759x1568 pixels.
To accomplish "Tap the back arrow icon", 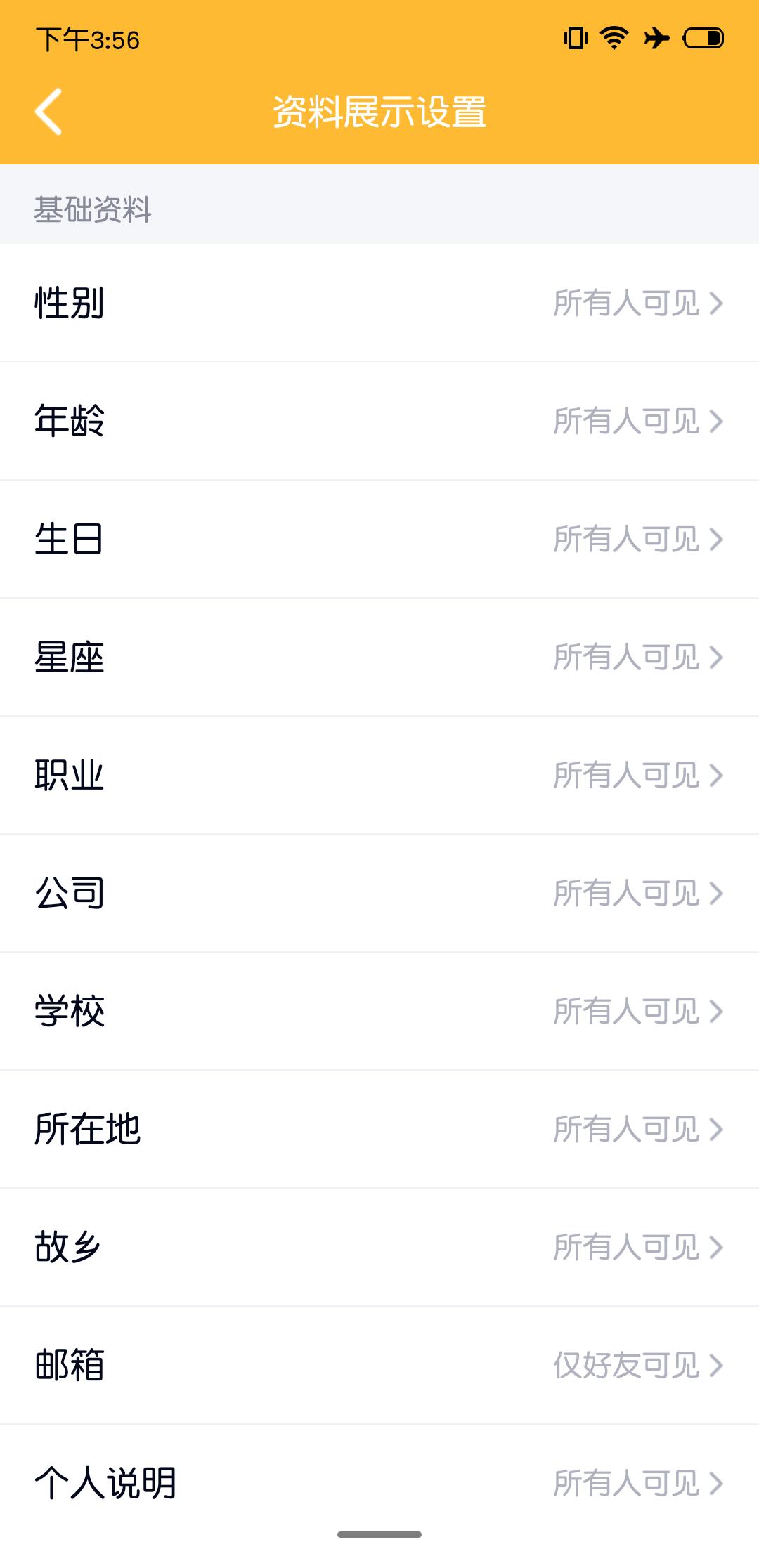I will click(48, 110).
